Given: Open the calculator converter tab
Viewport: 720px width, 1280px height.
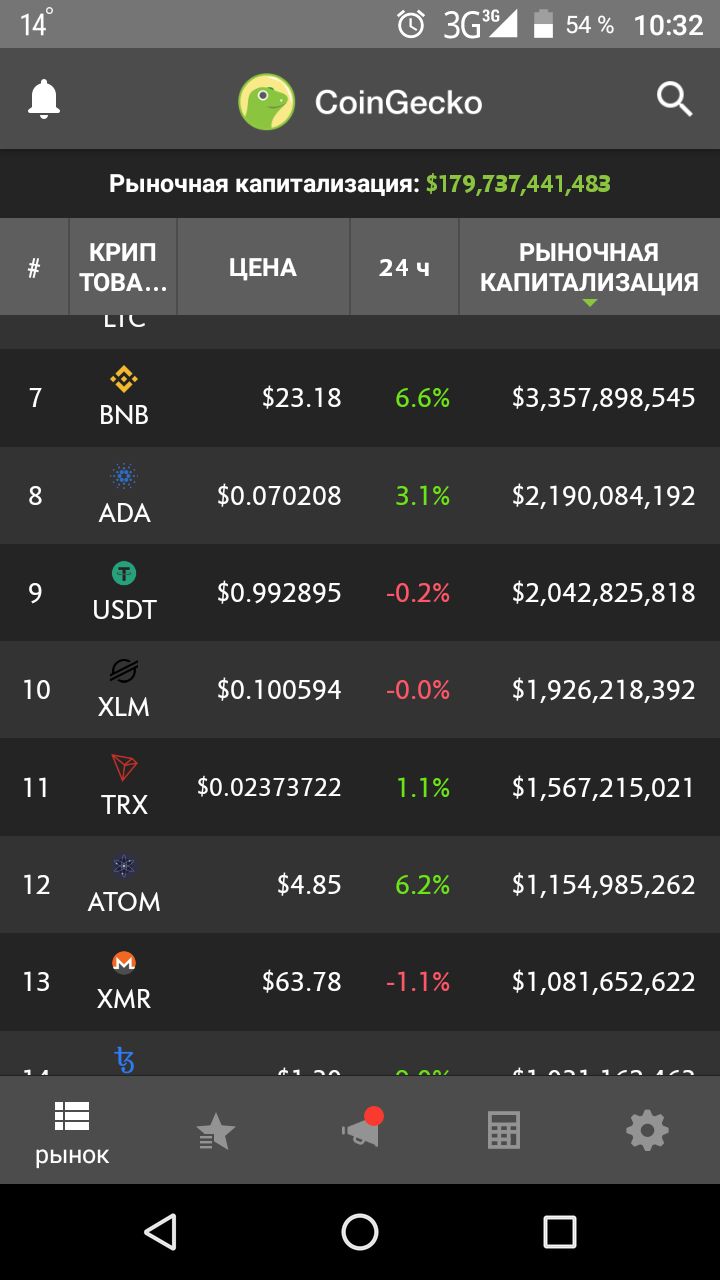Looking at the screenshot, I should pos(504,1131).
